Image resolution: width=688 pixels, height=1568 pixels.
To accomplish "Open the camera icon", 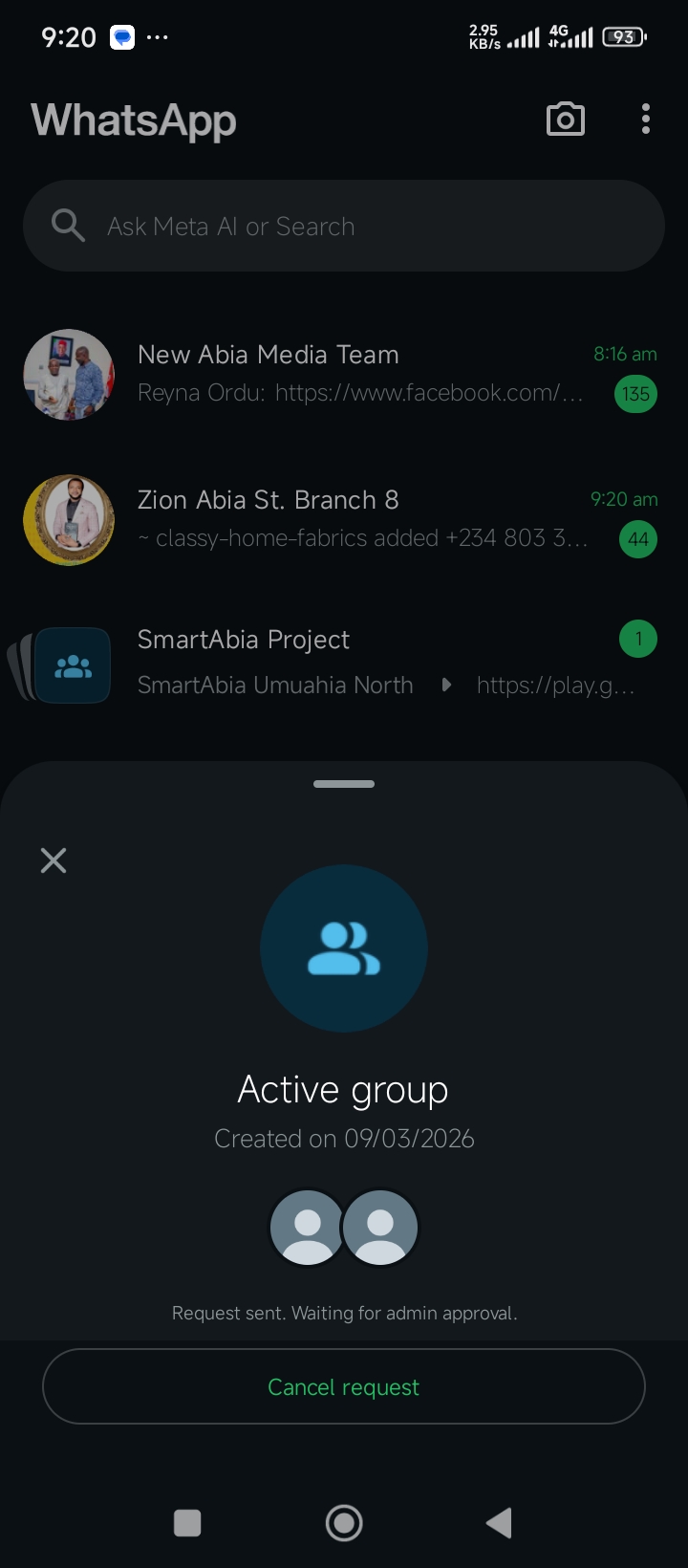I will [565, 120].
